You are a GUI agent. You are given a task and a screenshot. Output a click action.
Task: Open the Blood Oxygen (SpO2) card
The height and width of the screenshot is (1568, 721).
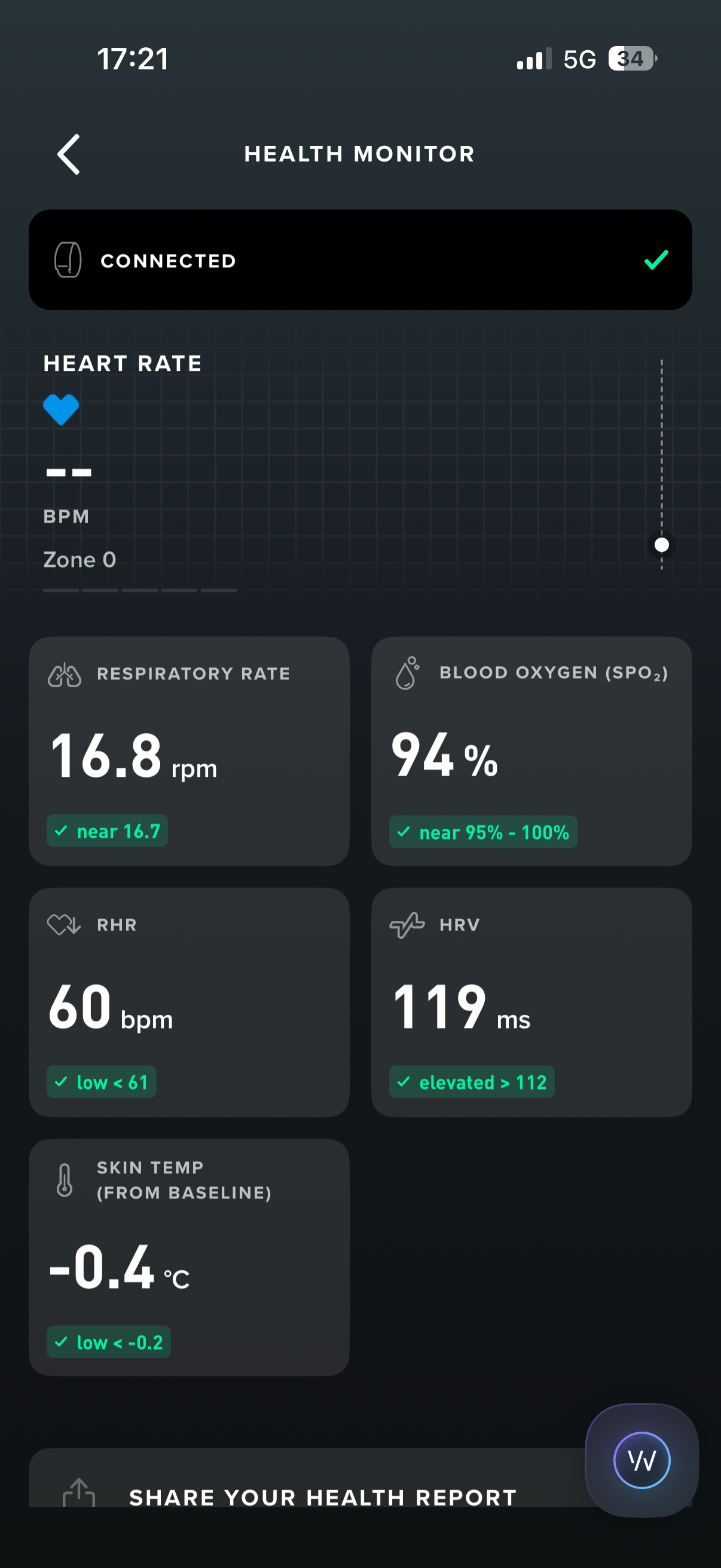531,751
